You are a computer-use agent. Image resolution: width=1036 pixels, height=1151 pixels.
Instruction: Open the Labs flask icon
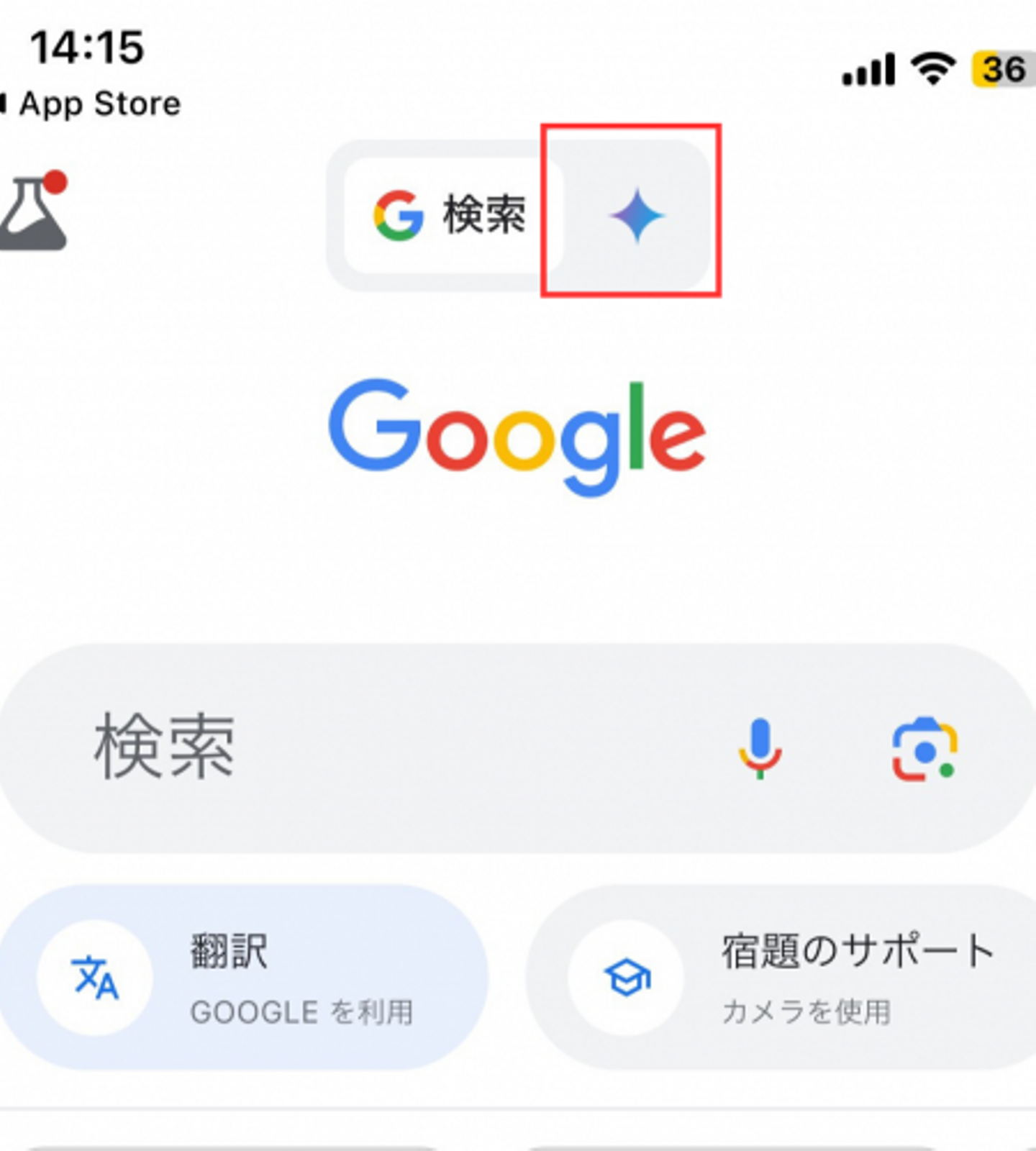[33, 214]
